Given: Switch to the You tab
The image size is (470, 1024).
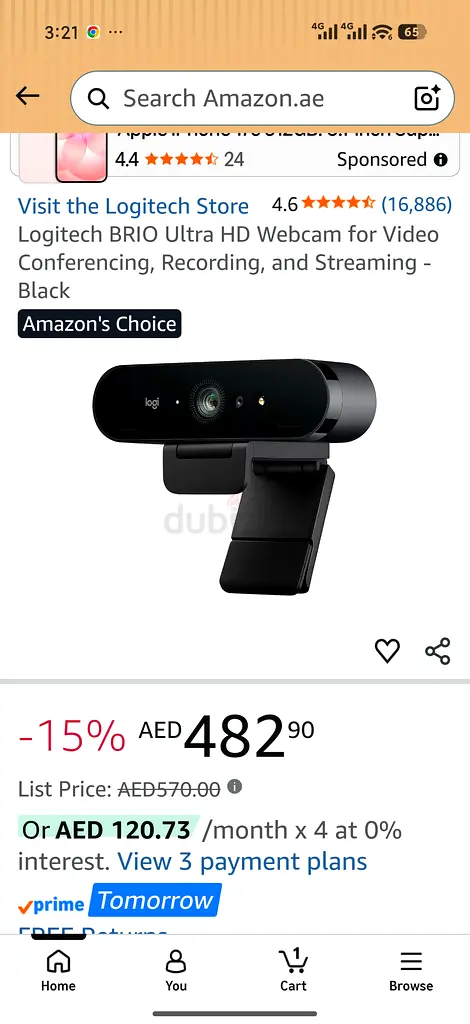Looking at the screenshot, I should pyautogui.click(x=176, y=970).
